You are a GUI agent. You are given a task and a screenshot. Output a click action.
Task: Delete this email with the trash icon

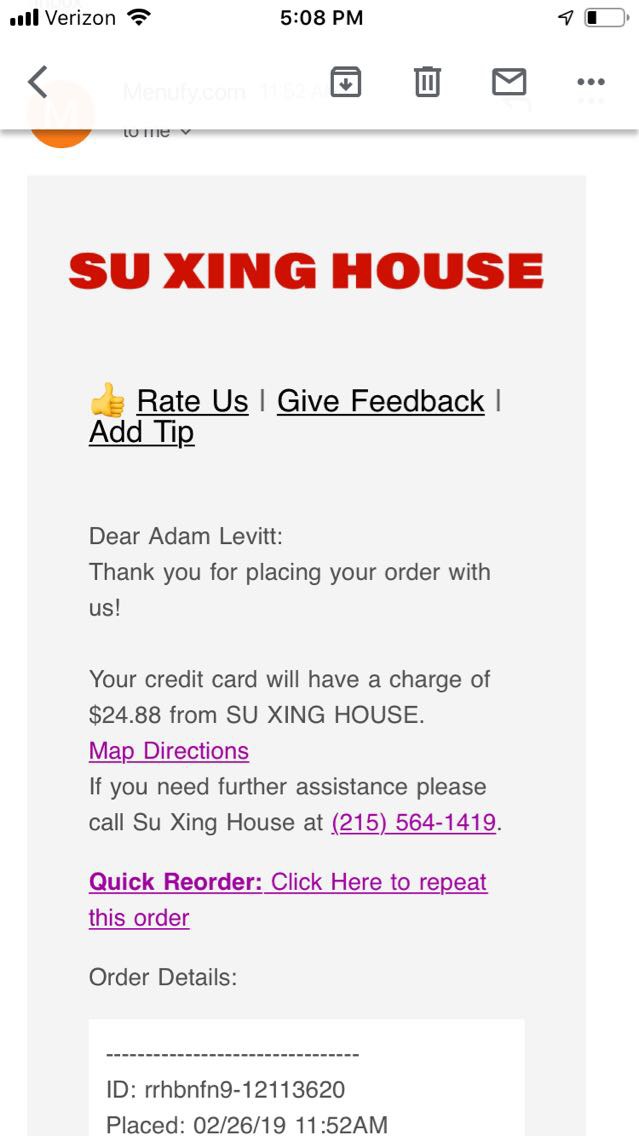click(427, 82)
